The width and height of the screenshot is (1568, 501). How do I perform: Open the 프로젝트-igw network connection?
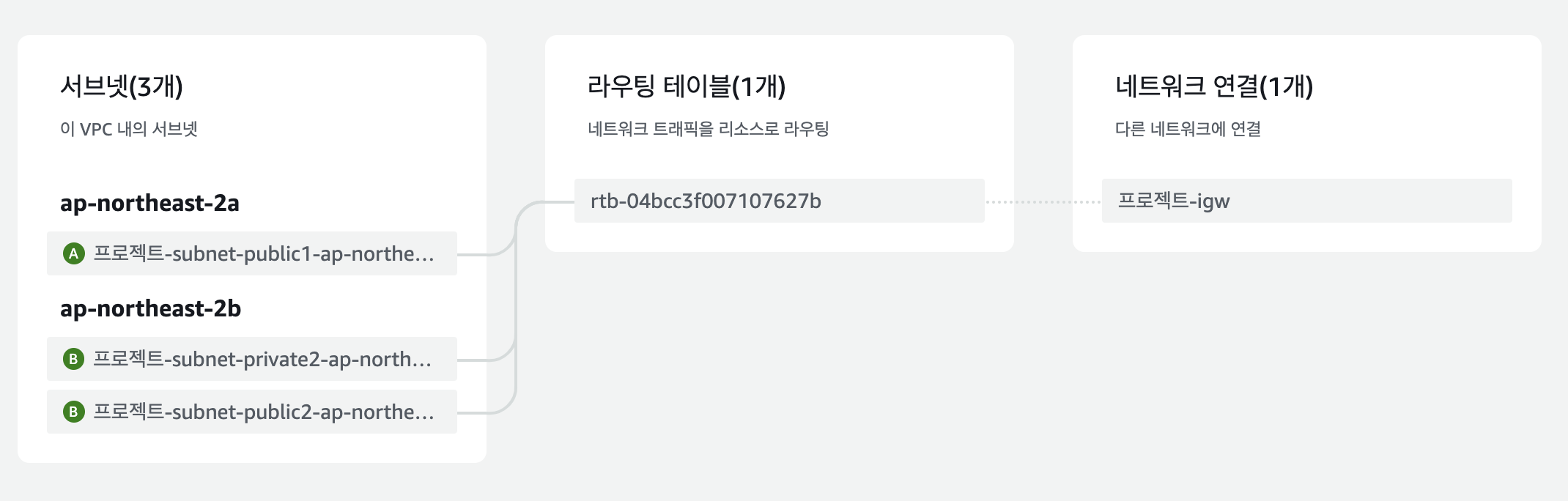(x=1306, y=201)
